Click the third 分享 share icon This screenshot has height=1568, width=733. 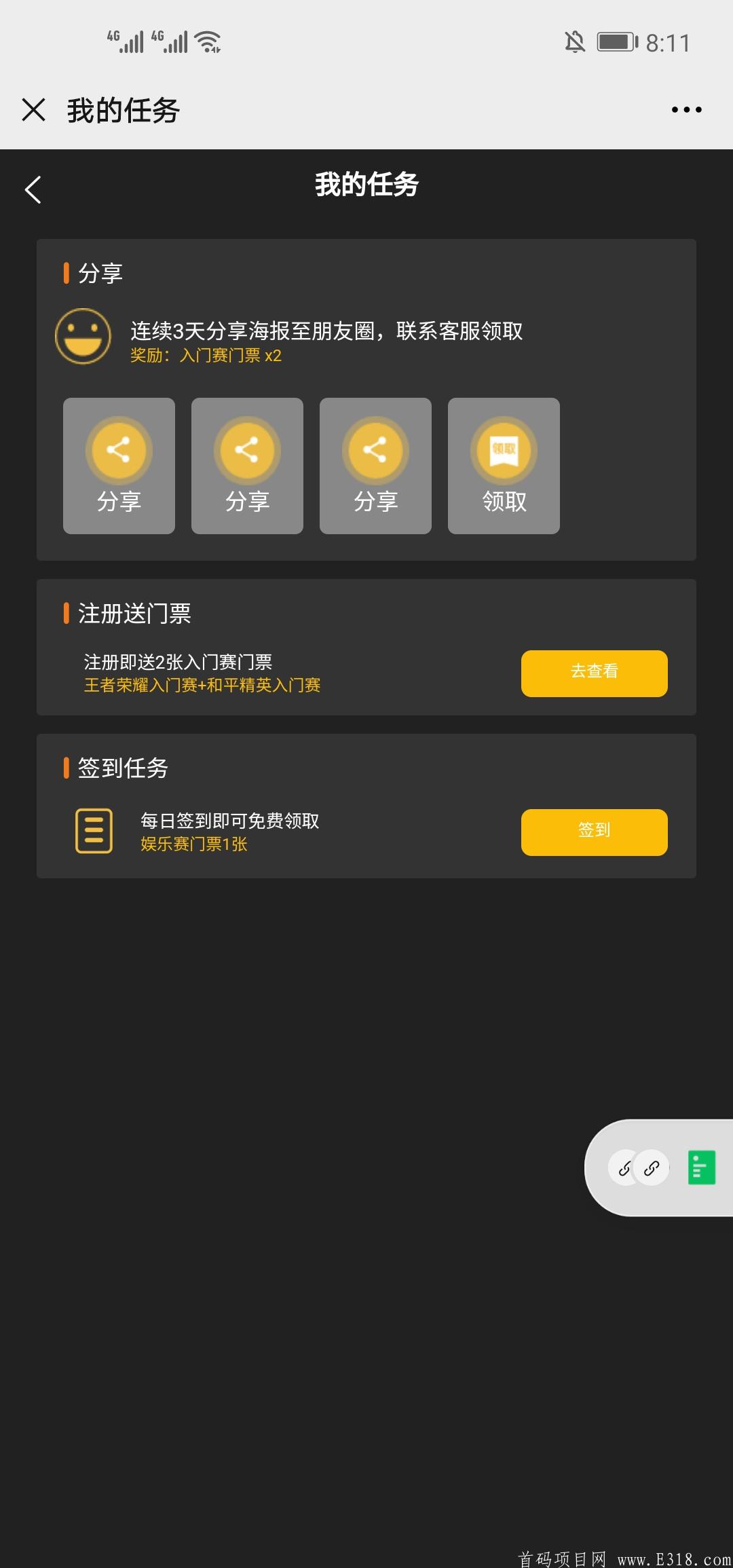(x=375, y=450)
